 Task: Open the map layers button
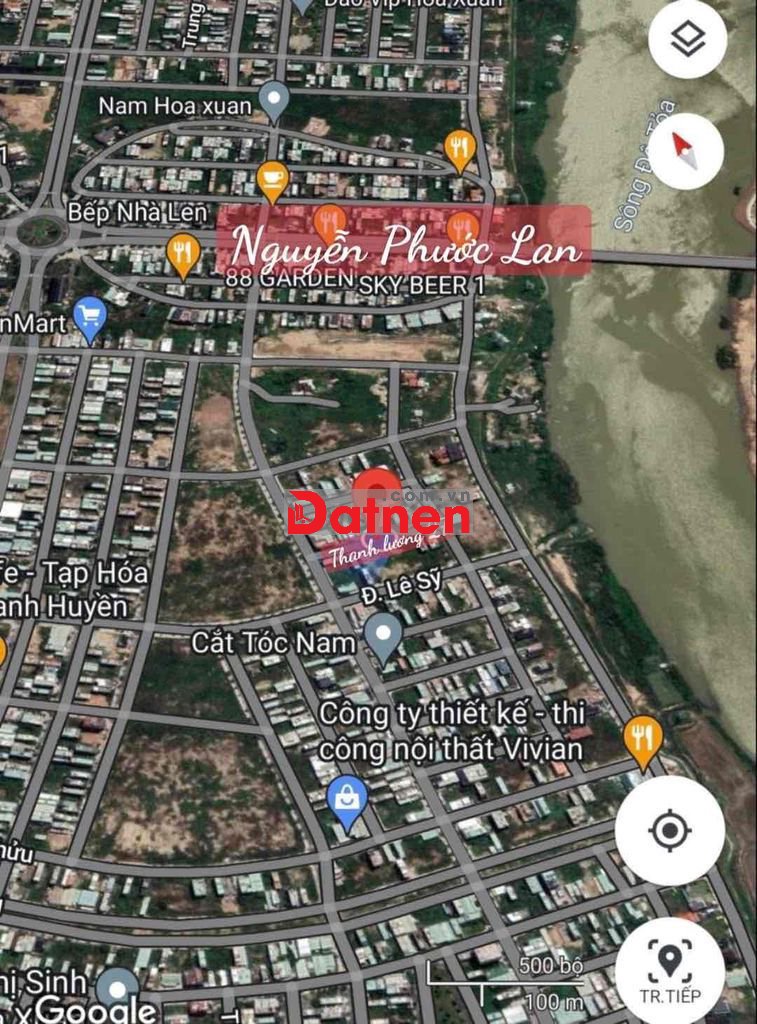(686, 41)
